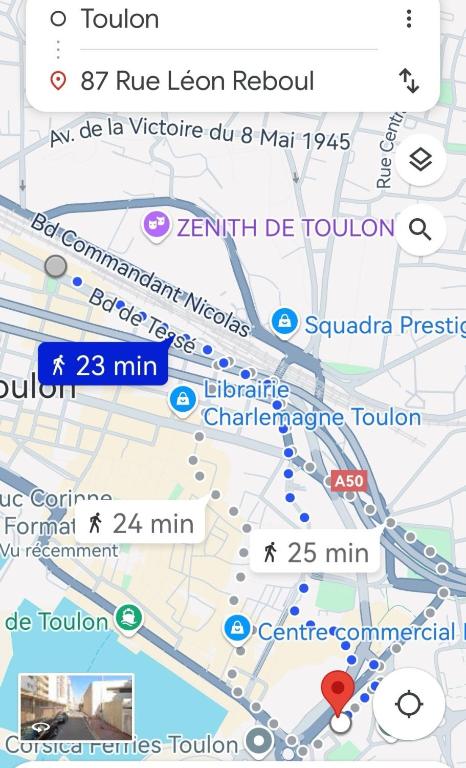
Task: Center map on my location
Action: point(409,704)
